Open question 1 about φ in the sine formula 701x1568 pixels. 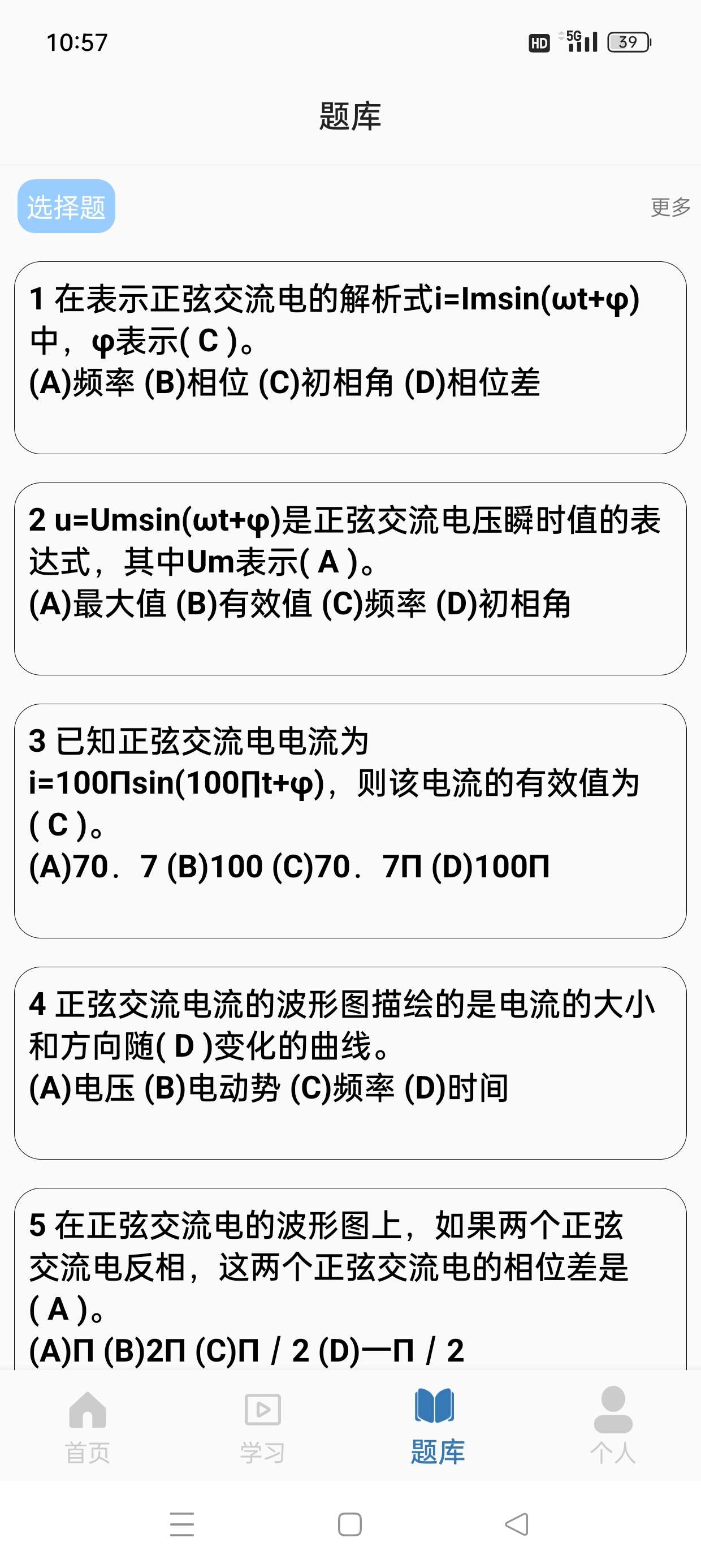[350, 357]
